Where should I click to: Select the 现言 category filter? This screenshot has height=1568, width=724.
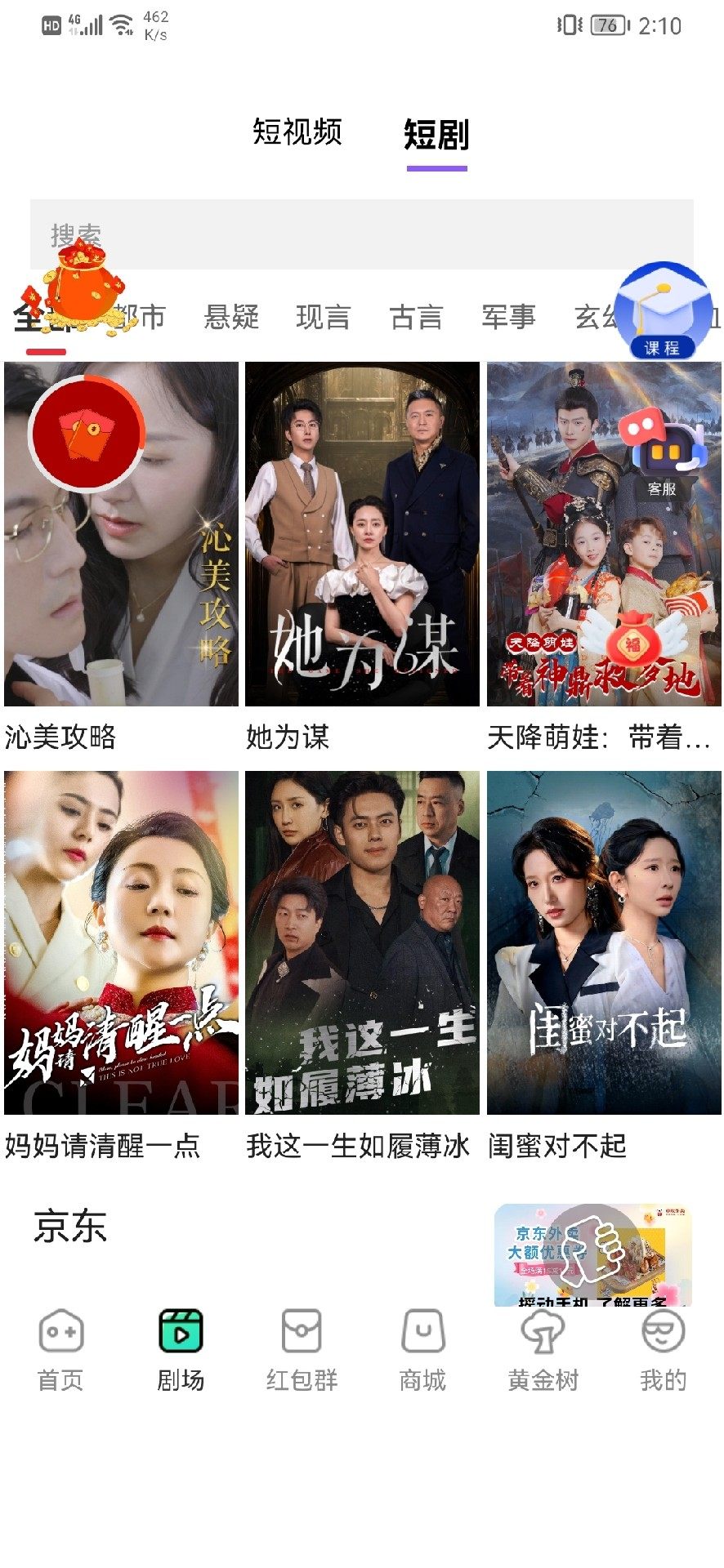coord(324,317)
